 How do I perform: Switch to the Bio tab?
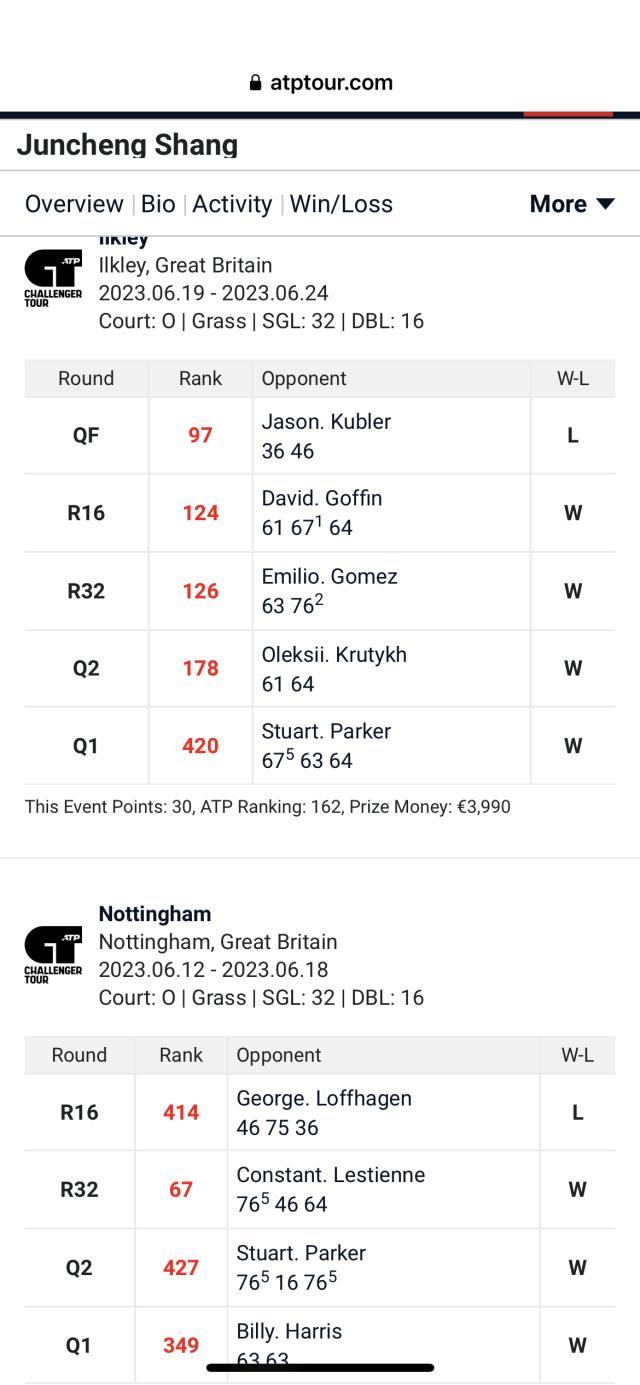point(158,204)
